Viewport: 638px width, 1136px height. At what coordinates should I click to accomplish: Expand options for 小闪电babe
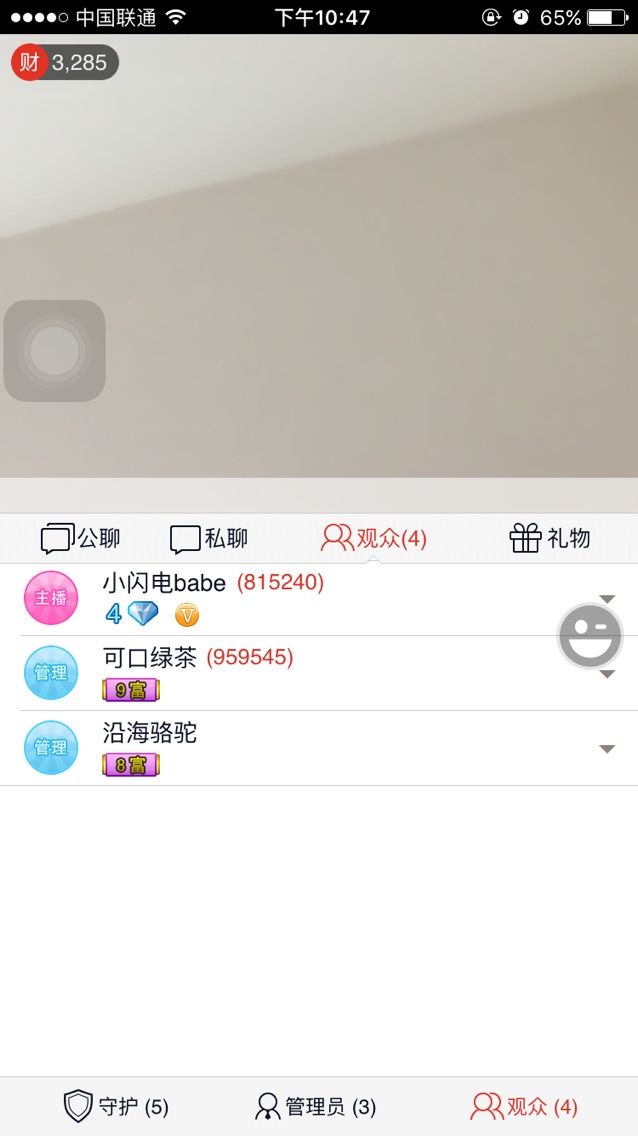606,599
